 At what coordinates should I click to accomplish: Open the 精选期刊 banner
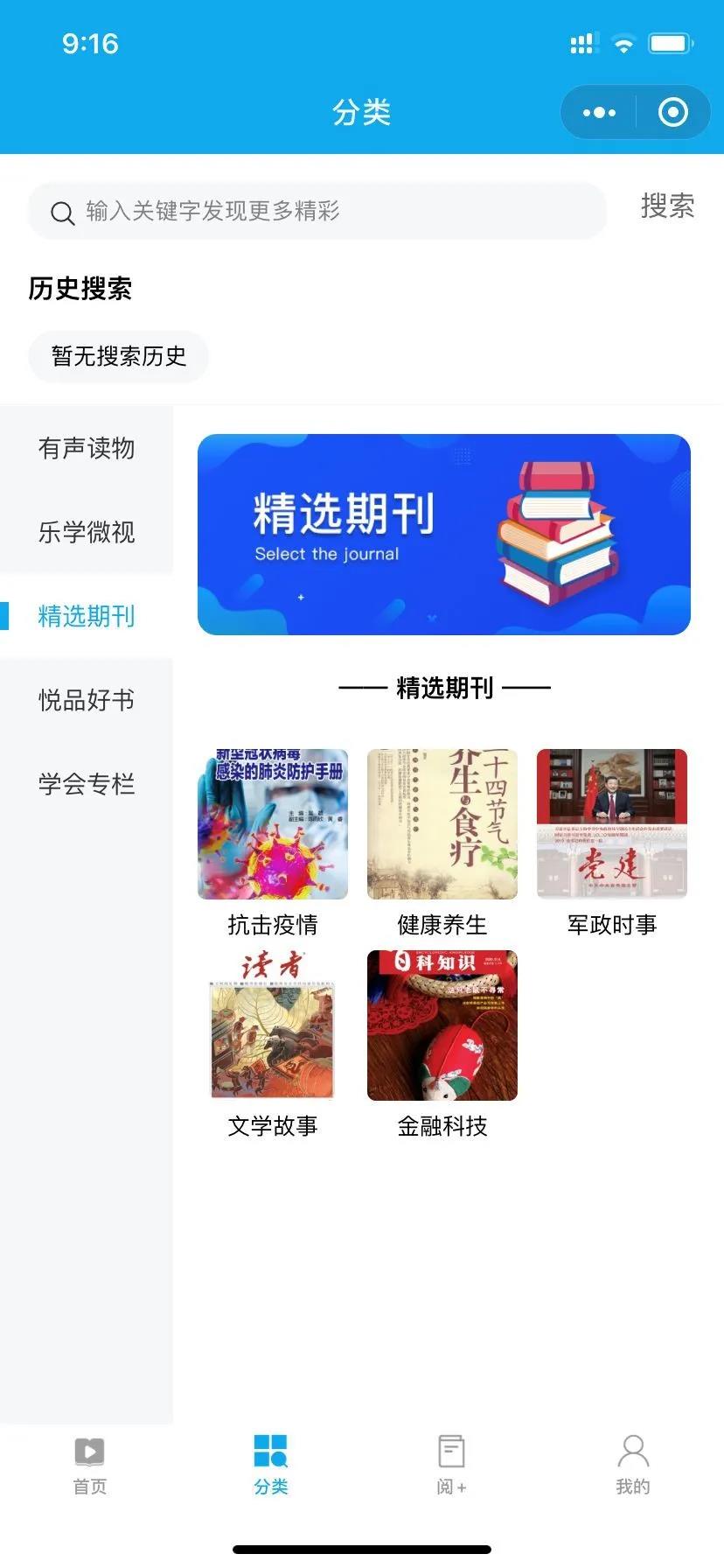point(443,533)
